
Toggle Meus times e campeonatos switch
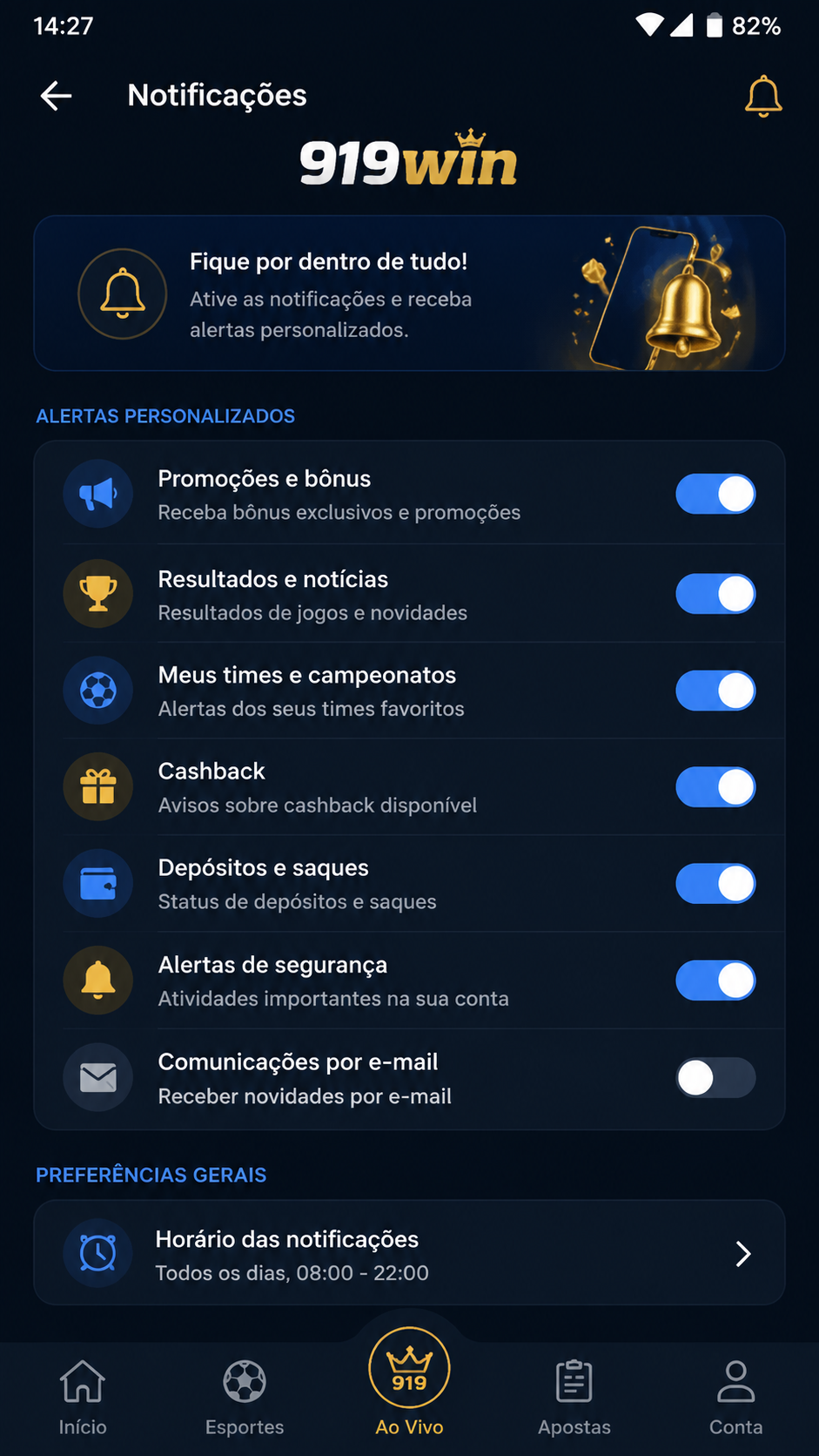point(715,691)
